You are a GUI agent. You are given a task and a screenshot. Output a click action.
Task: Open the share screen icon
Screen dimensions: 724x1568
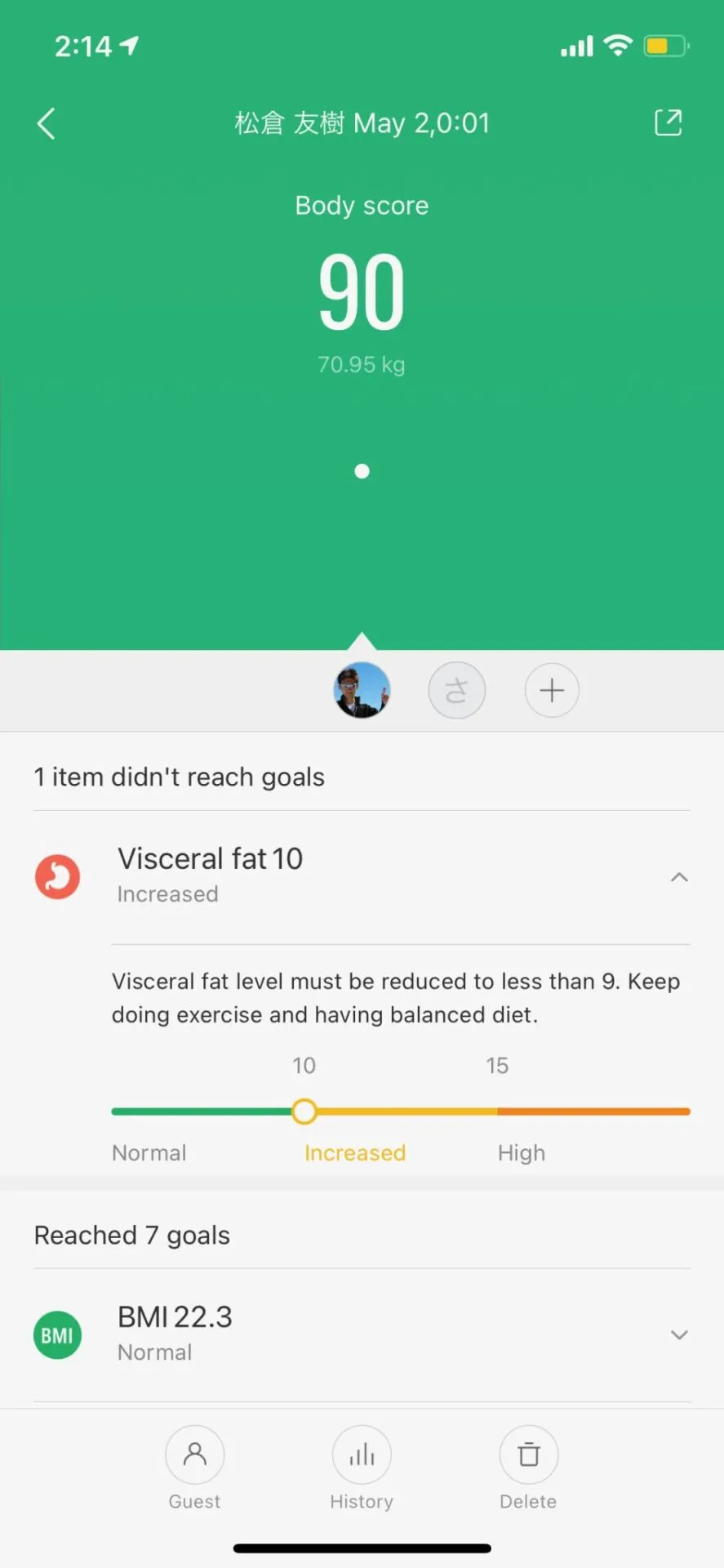668,122
